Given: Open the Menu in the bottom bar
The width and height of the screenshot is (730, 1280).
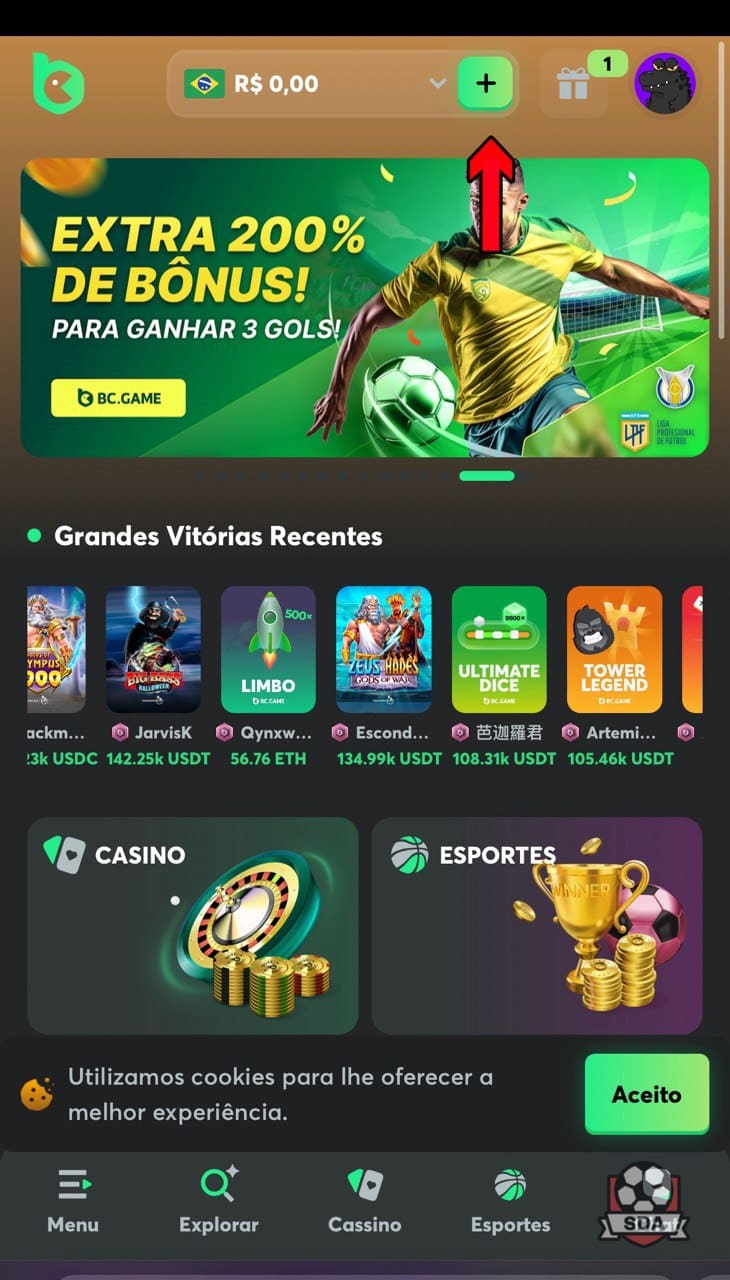Looking at the screenshot, I should 73,1202.
